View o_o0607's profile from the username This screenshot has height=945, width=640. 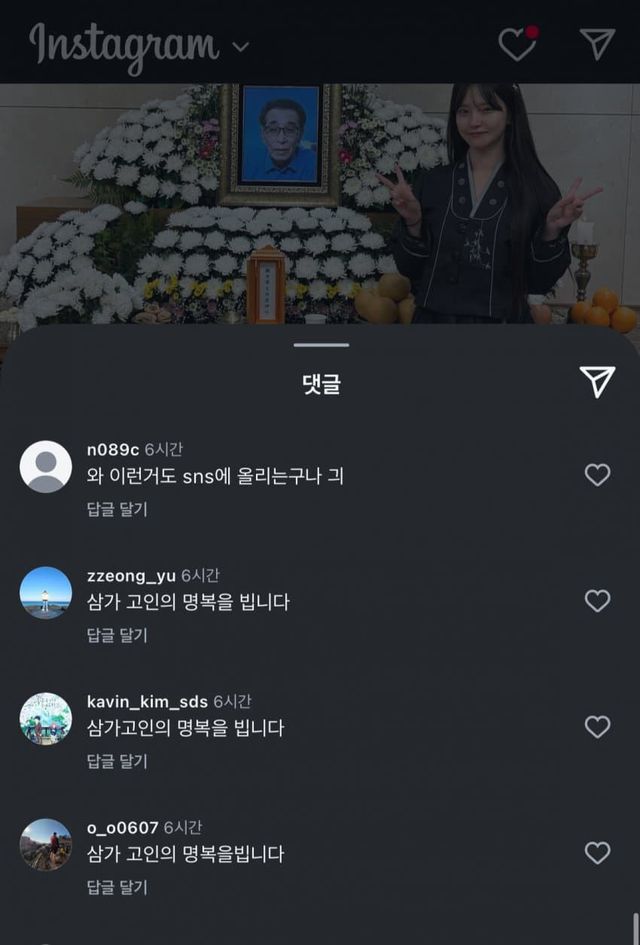click(x=123, y=828)
